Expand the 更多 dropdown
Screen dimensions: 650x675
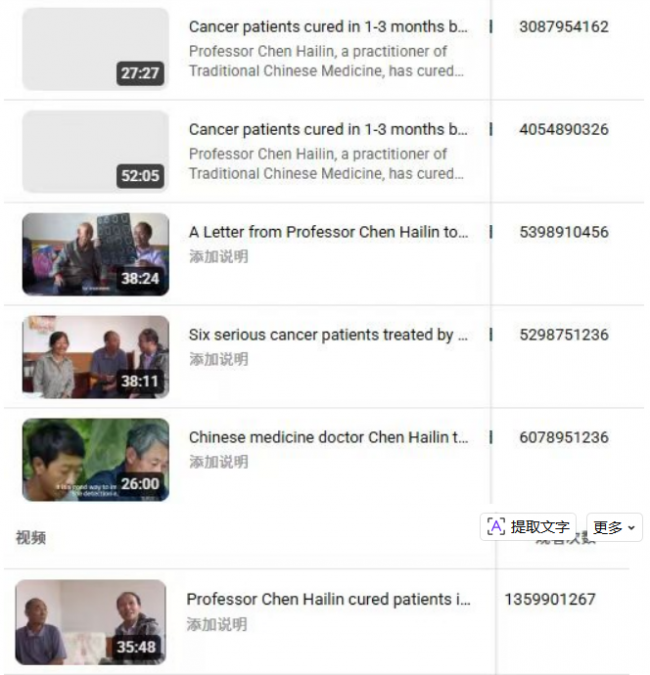pos(614,527)
